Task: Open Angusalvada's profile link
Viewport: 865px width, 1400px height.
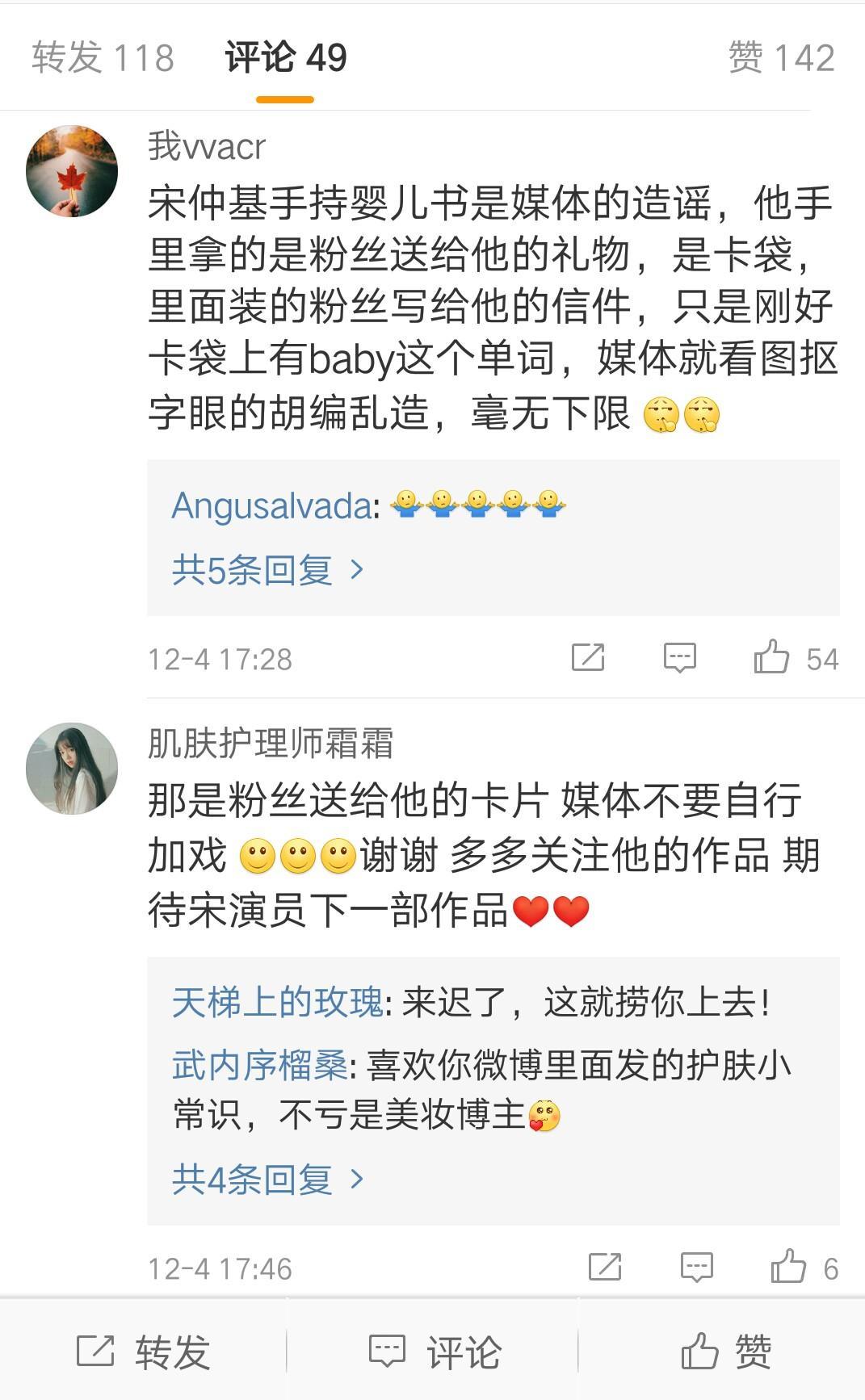Action: [x=271, y=506]
